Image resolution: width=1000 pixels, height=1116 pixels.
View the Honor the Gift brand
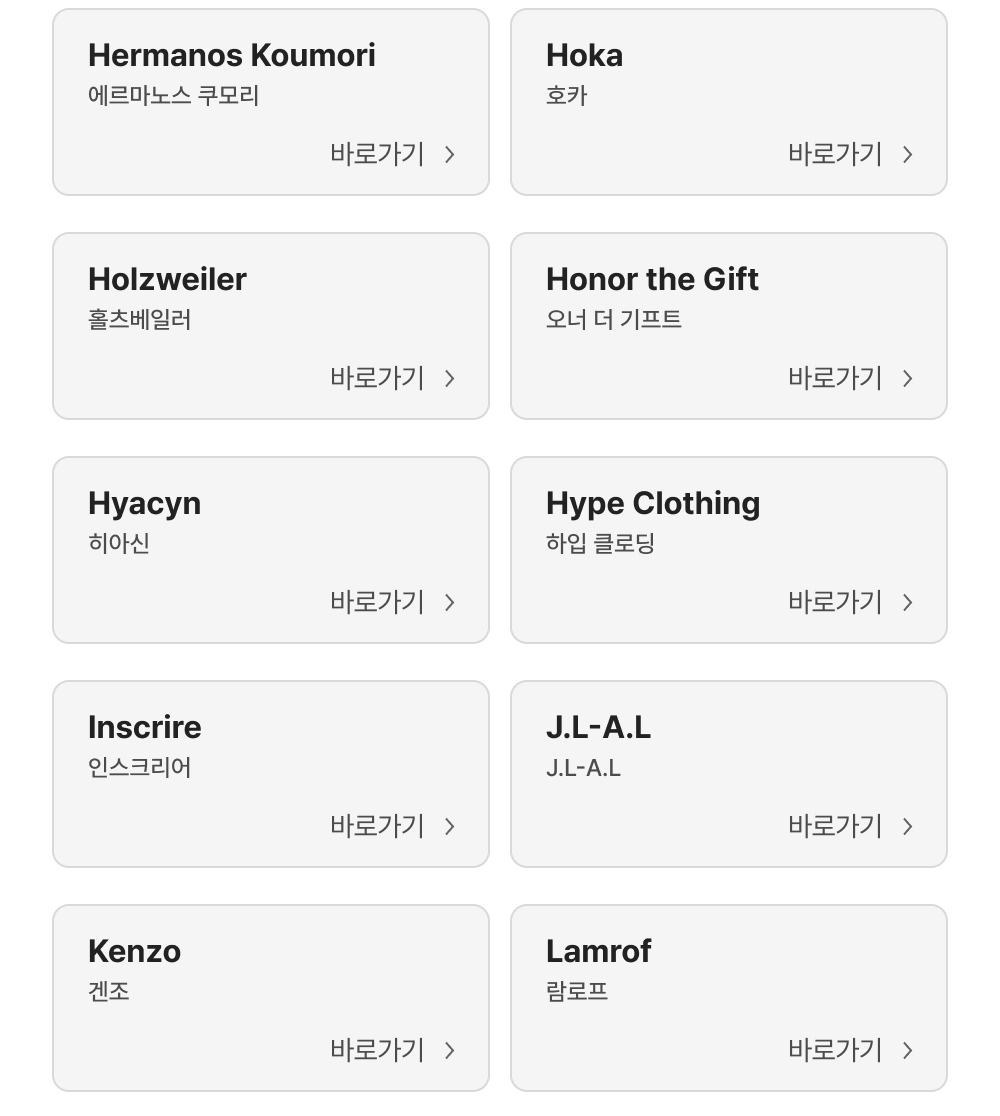point(728,326)
